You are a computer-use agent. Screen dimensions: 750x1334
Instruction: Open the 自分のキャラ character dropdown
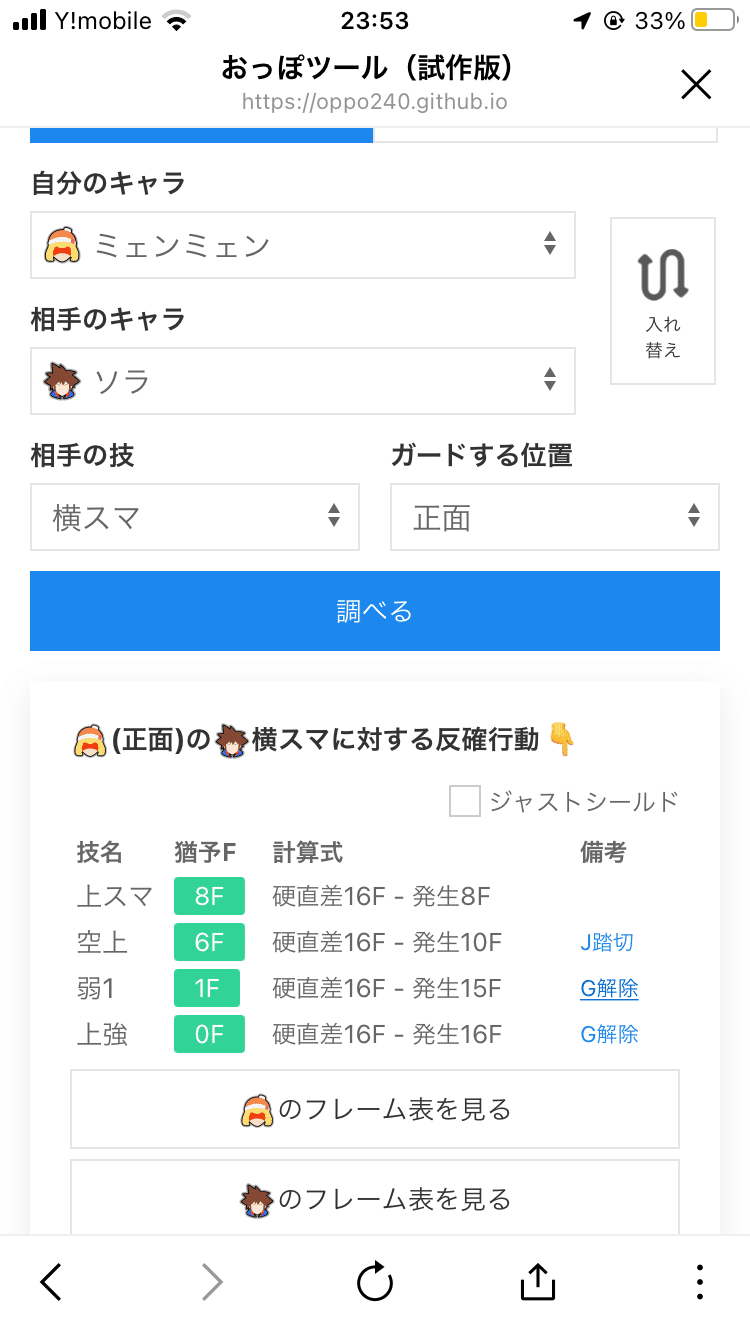(302, 245)
